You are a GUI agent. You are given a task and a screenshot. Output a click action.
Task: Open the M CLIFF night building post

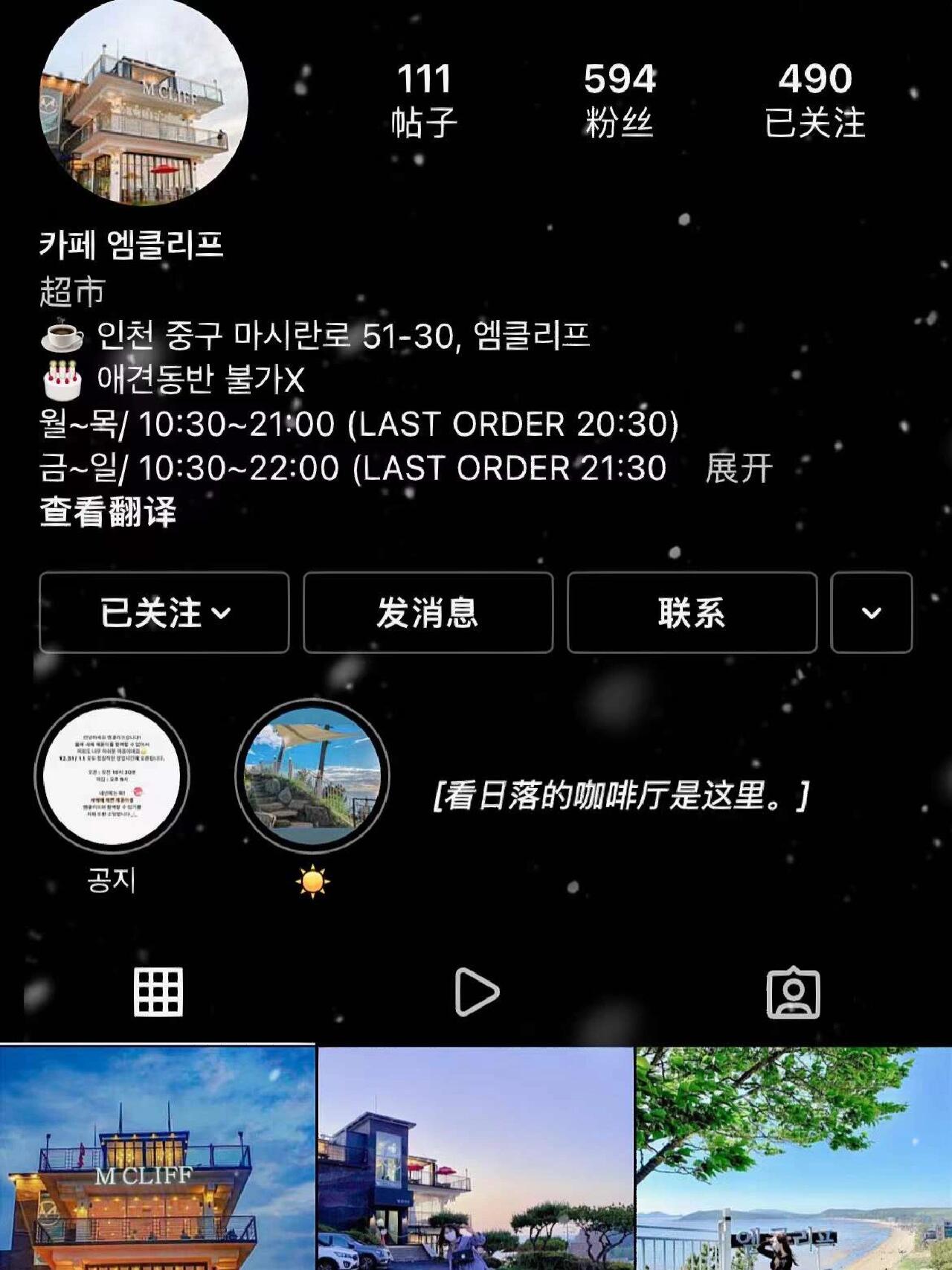click(x=158, y=1158)
